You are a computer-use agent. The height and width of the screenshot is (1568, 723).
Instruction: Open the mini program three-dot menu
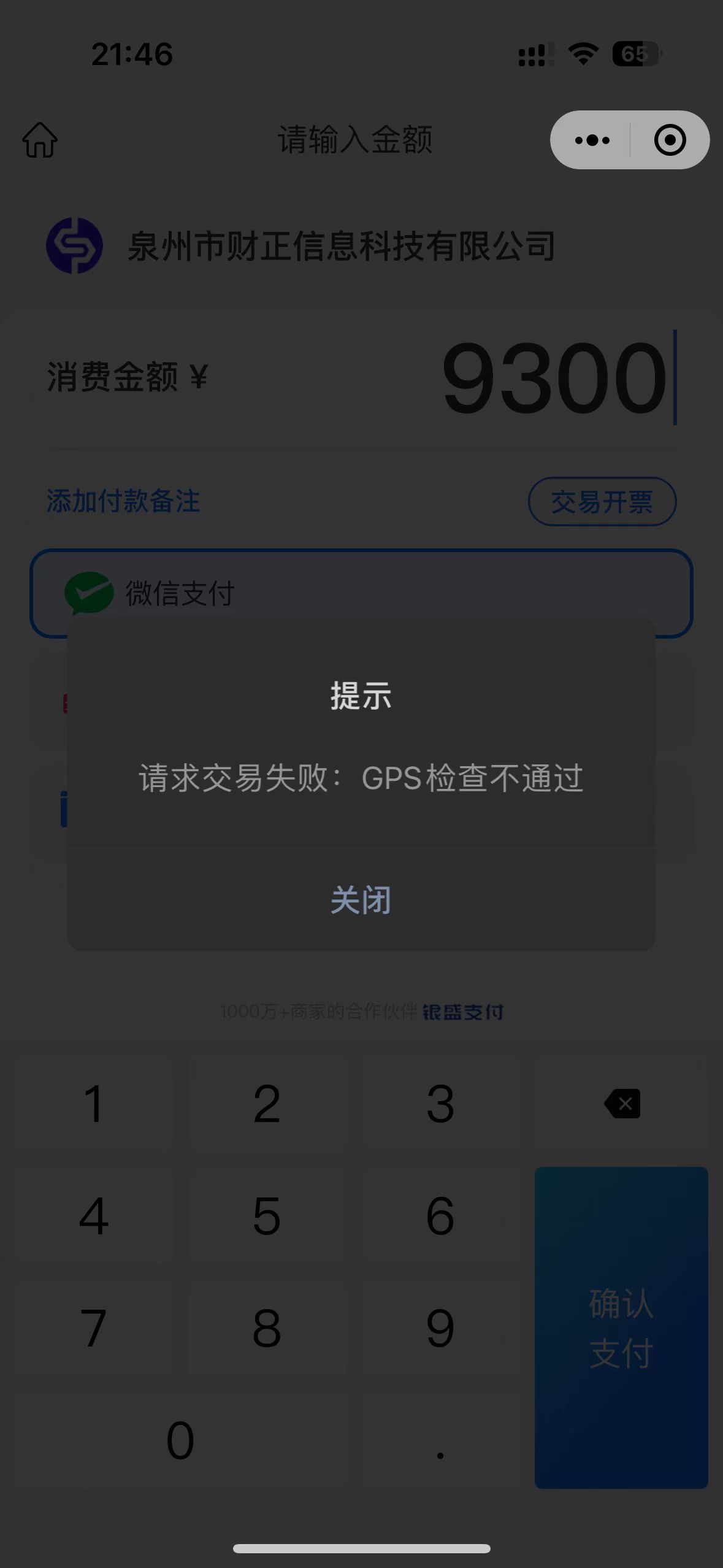pyautogui.click(x=592, y=140)
